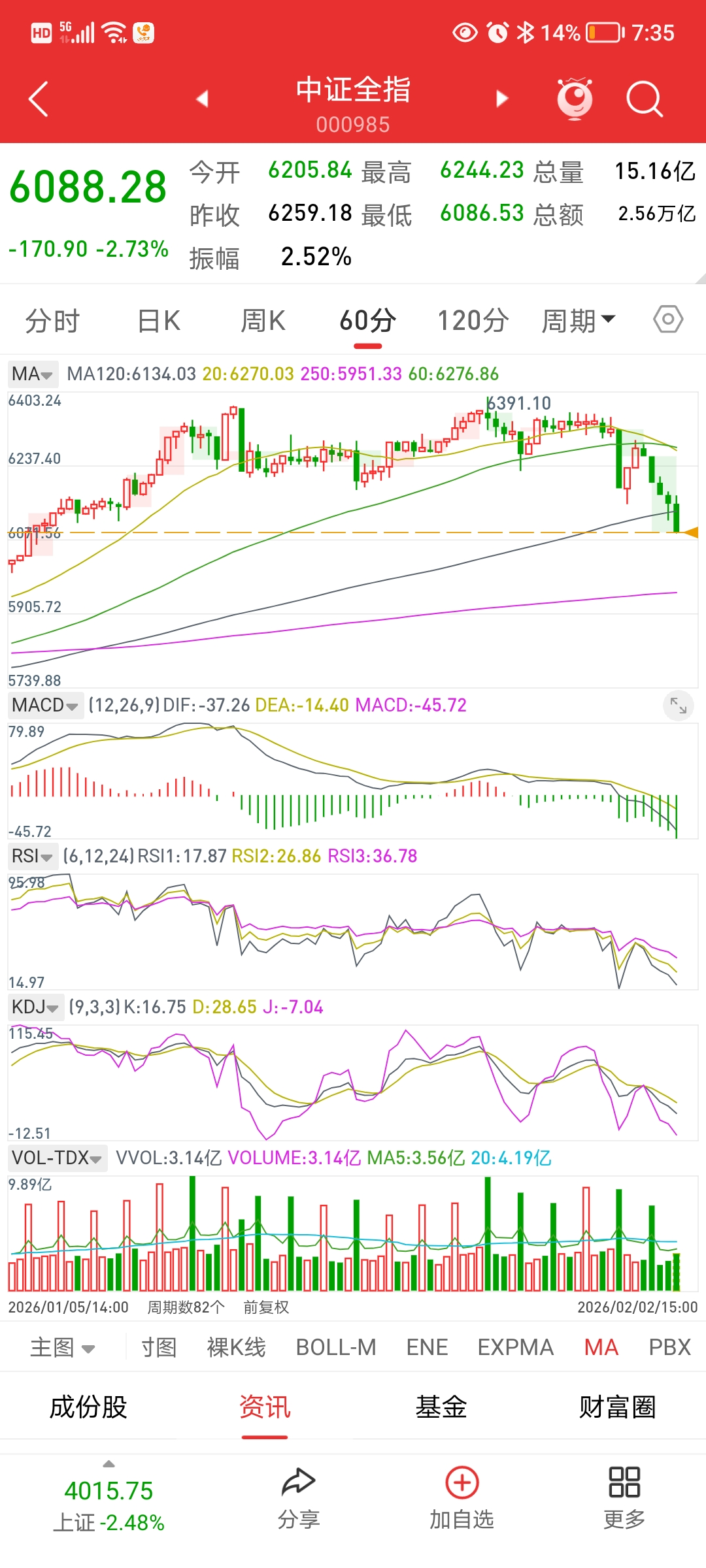706x1568 pixels.
Task: Select the EXPMA main indicator
Action: 515,1347
